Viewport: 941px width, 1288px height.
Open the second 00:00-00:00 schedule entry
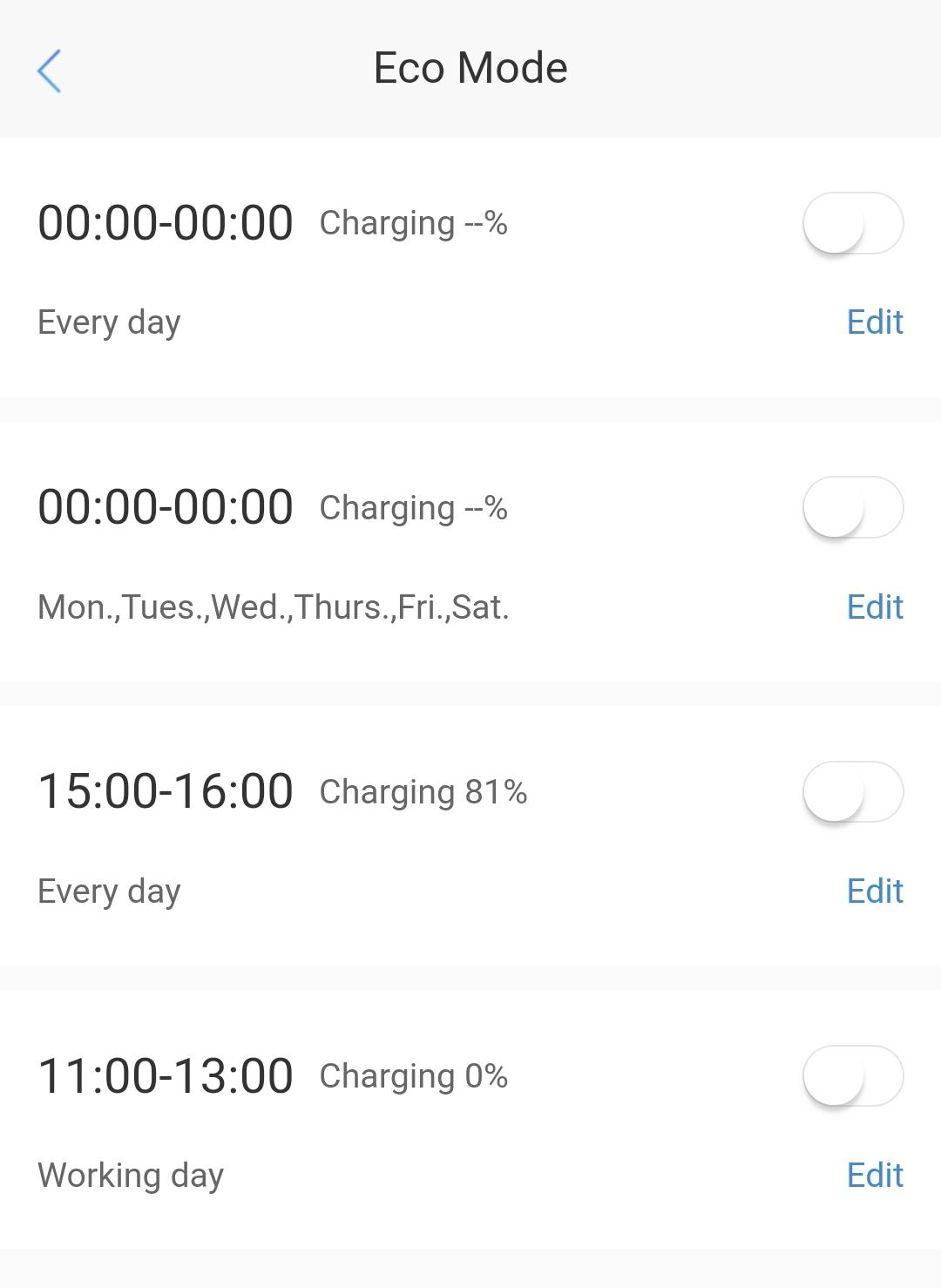(x=166, y=507)
